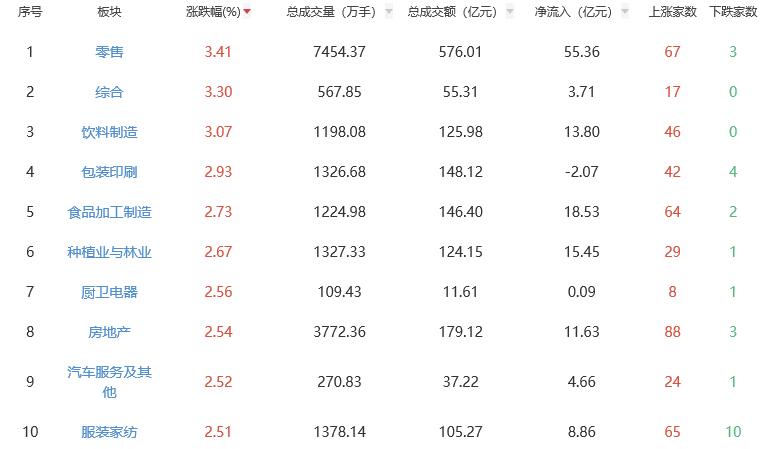Open the 饮料制造 sector
776x449 pixels.
(110, 132)
